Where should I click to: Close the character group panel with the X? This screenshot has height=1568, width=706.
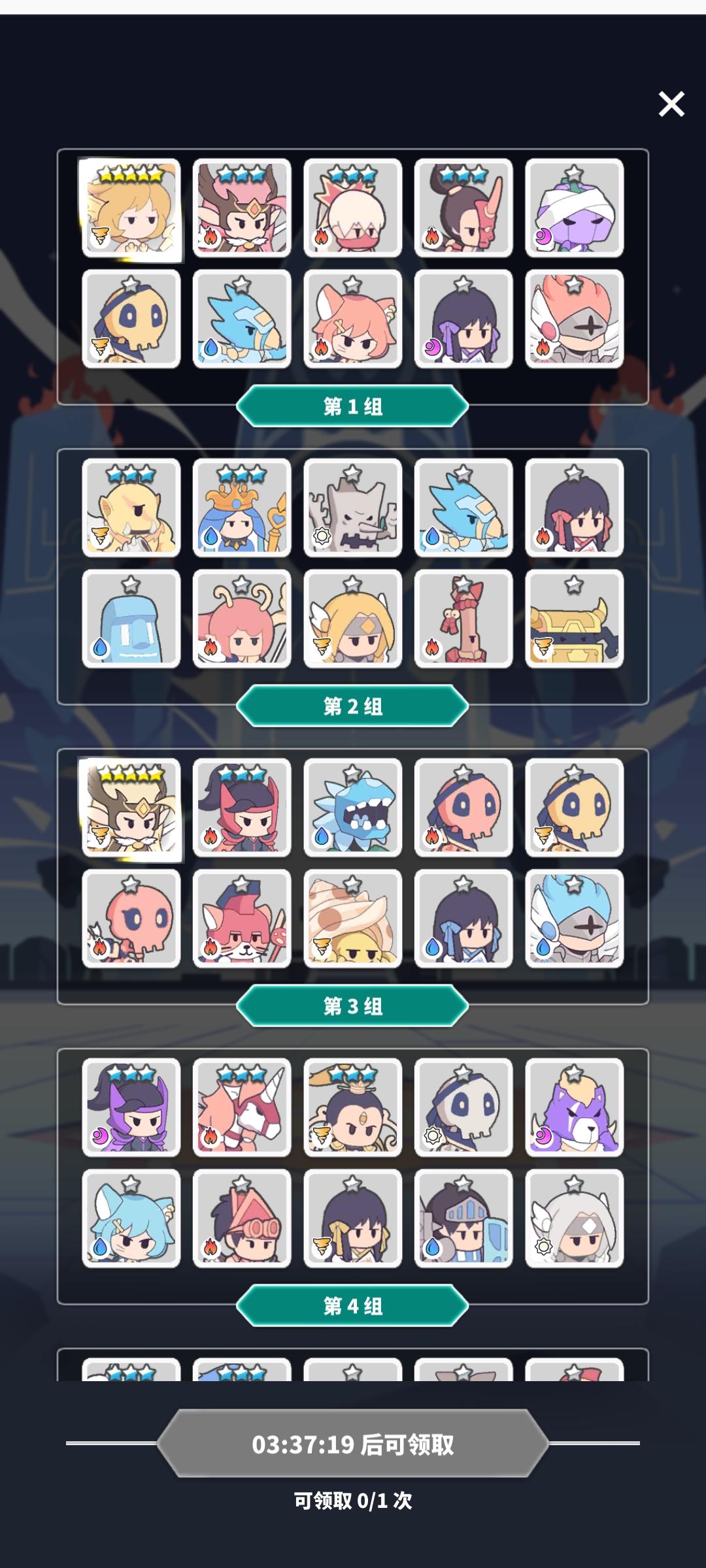tap(671, 105)
